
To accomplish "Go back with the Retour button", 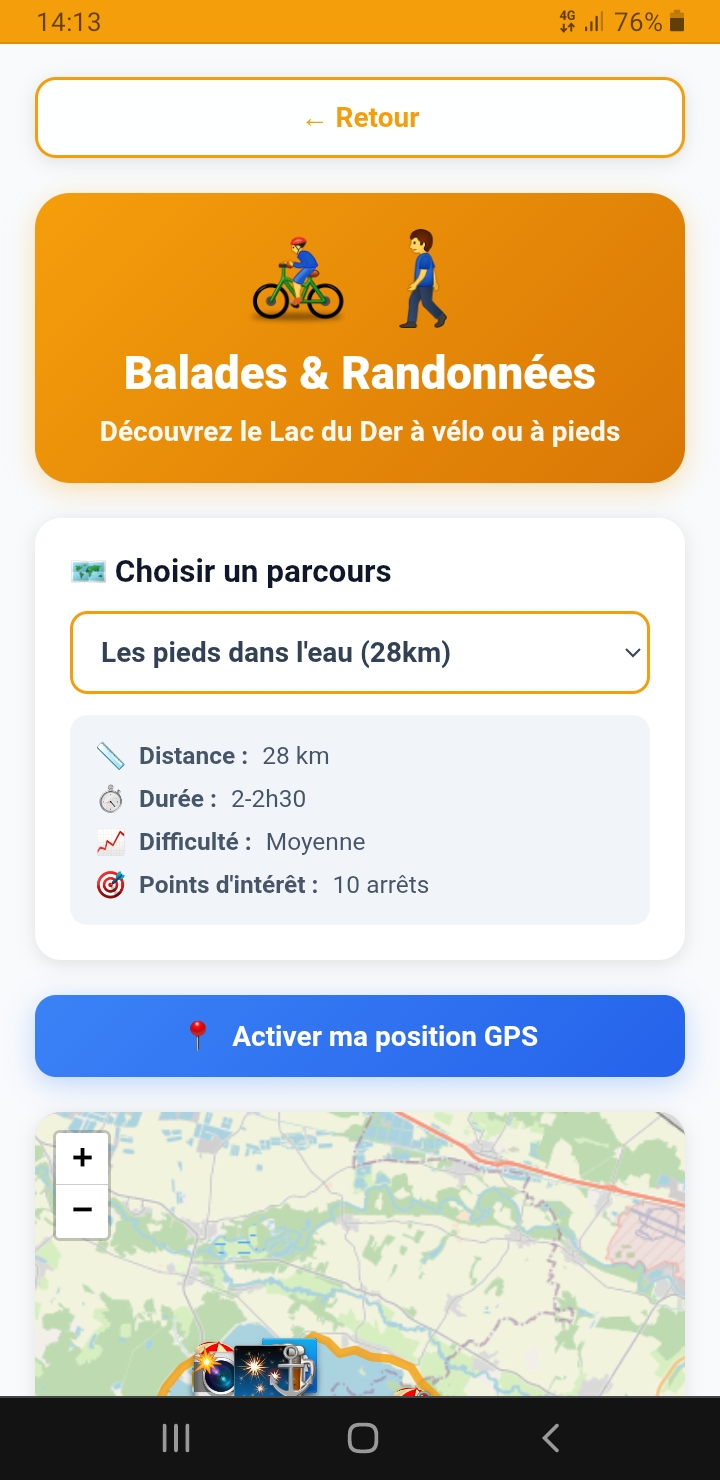I will click(x=360, y=118).
